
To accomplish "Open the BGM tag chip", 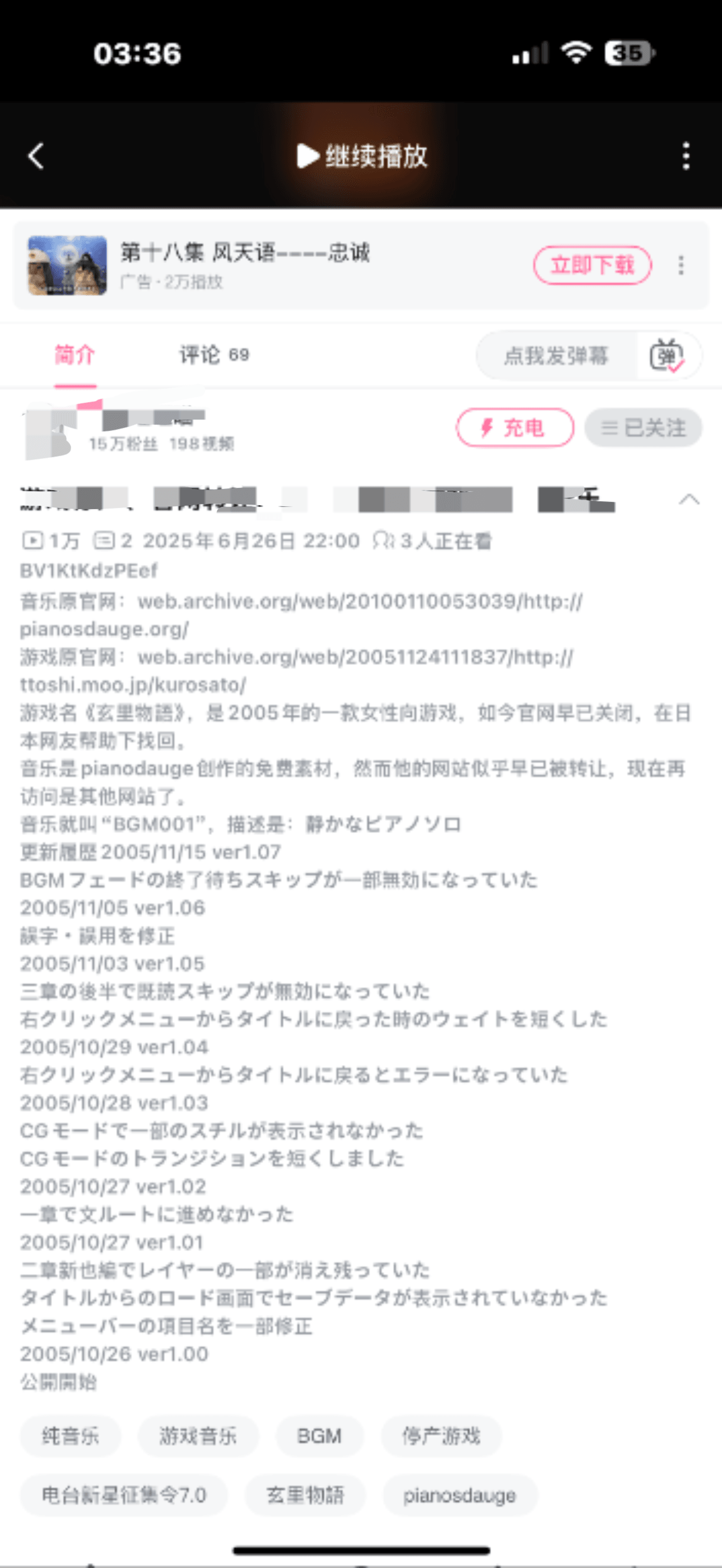I will [x=319, y=1436].
